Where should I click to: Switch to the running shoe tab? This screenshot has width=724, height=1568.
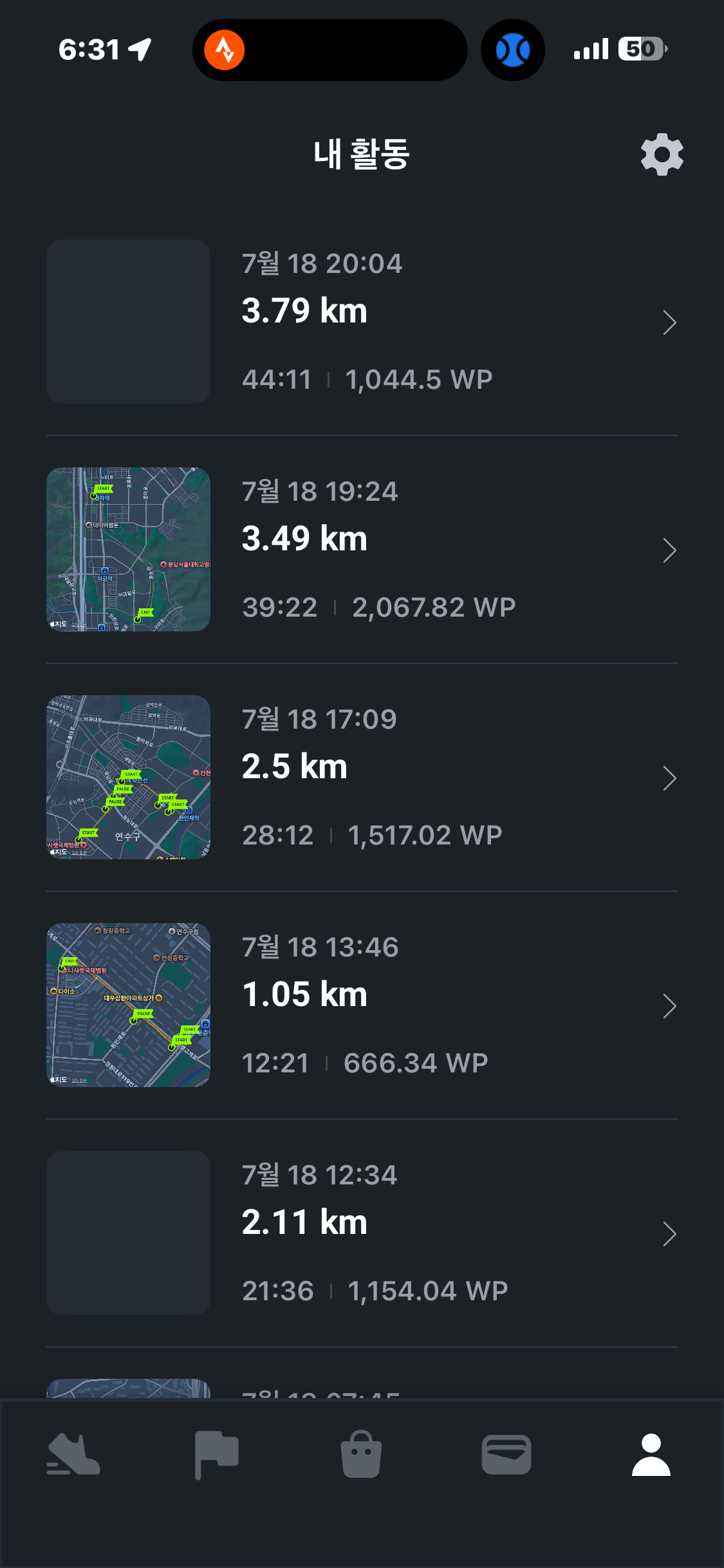[x=73, y=1455]
